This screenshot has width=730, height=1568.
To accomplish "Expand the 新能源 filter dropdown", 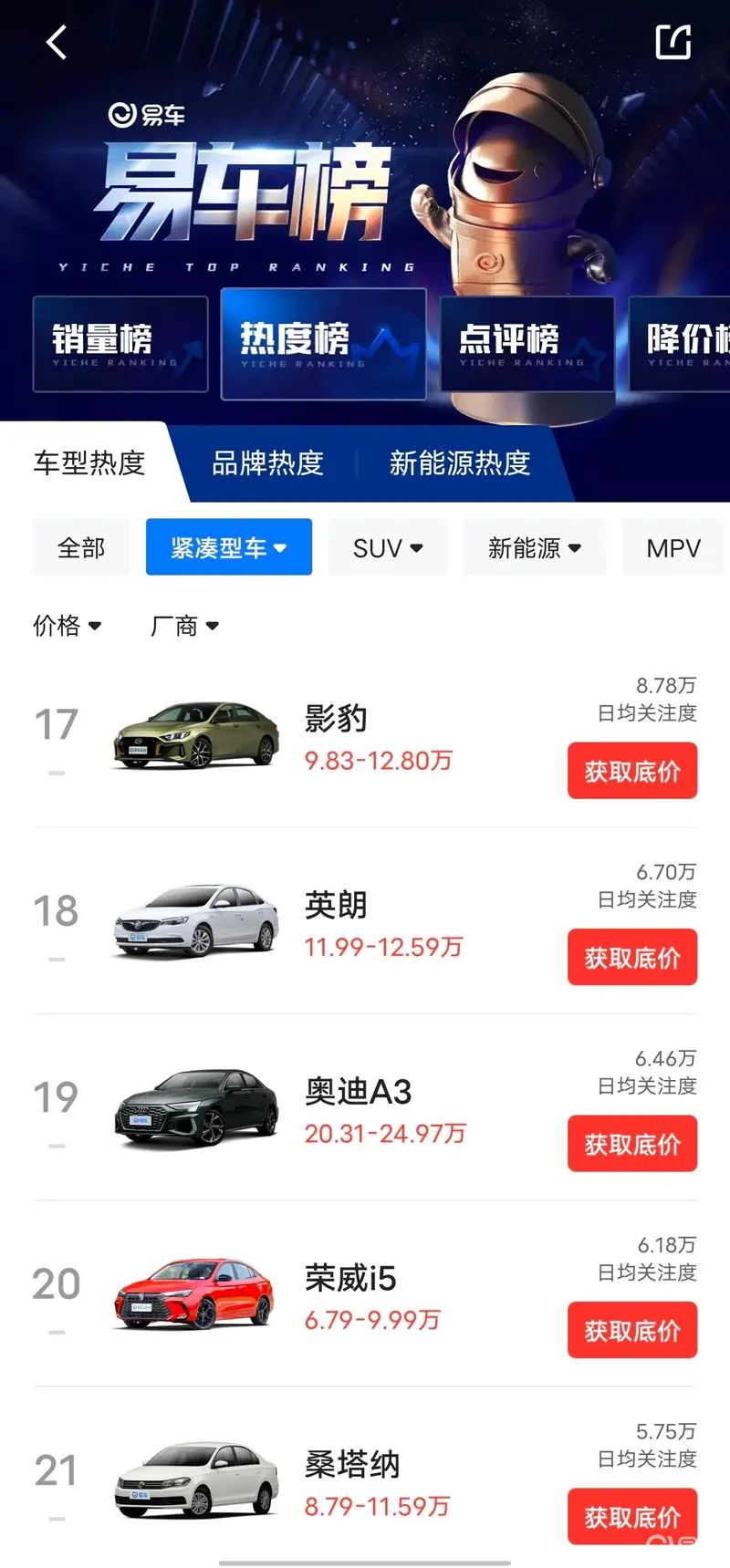I will point(535,547).
